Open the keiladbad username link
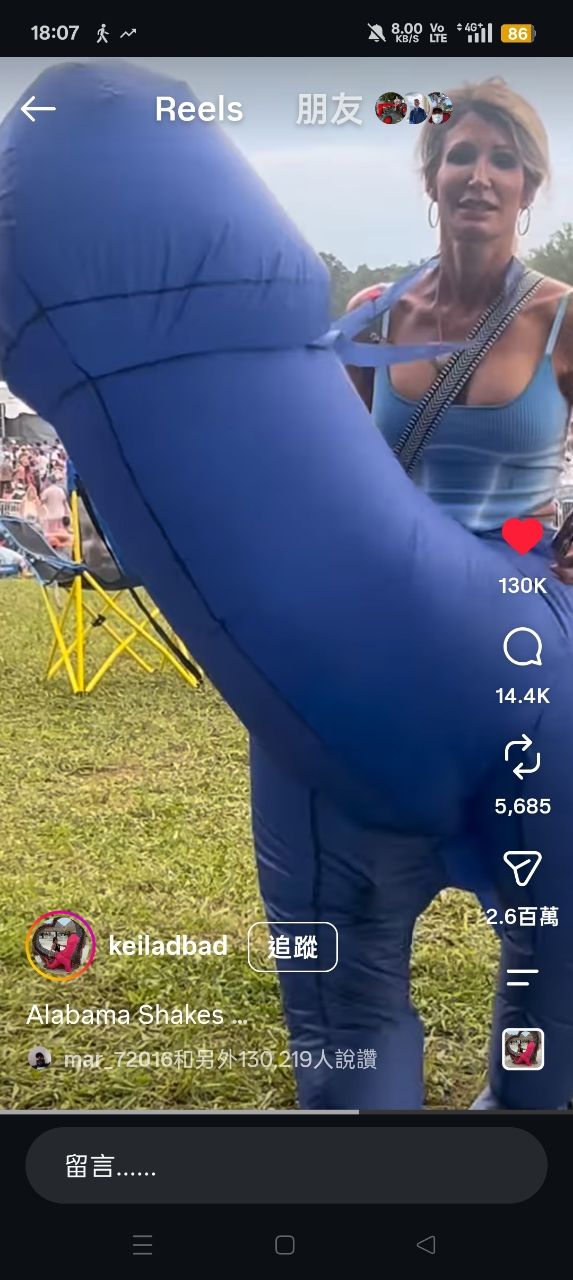 (x=168, y=946)
